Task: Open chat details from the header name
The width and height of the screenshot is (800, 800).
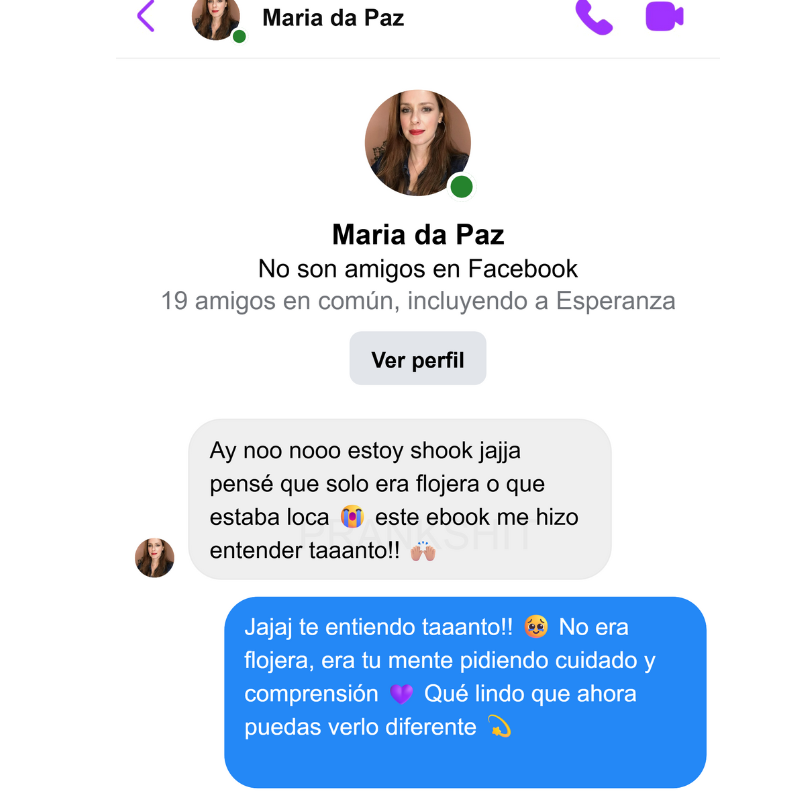Action: 333,17
